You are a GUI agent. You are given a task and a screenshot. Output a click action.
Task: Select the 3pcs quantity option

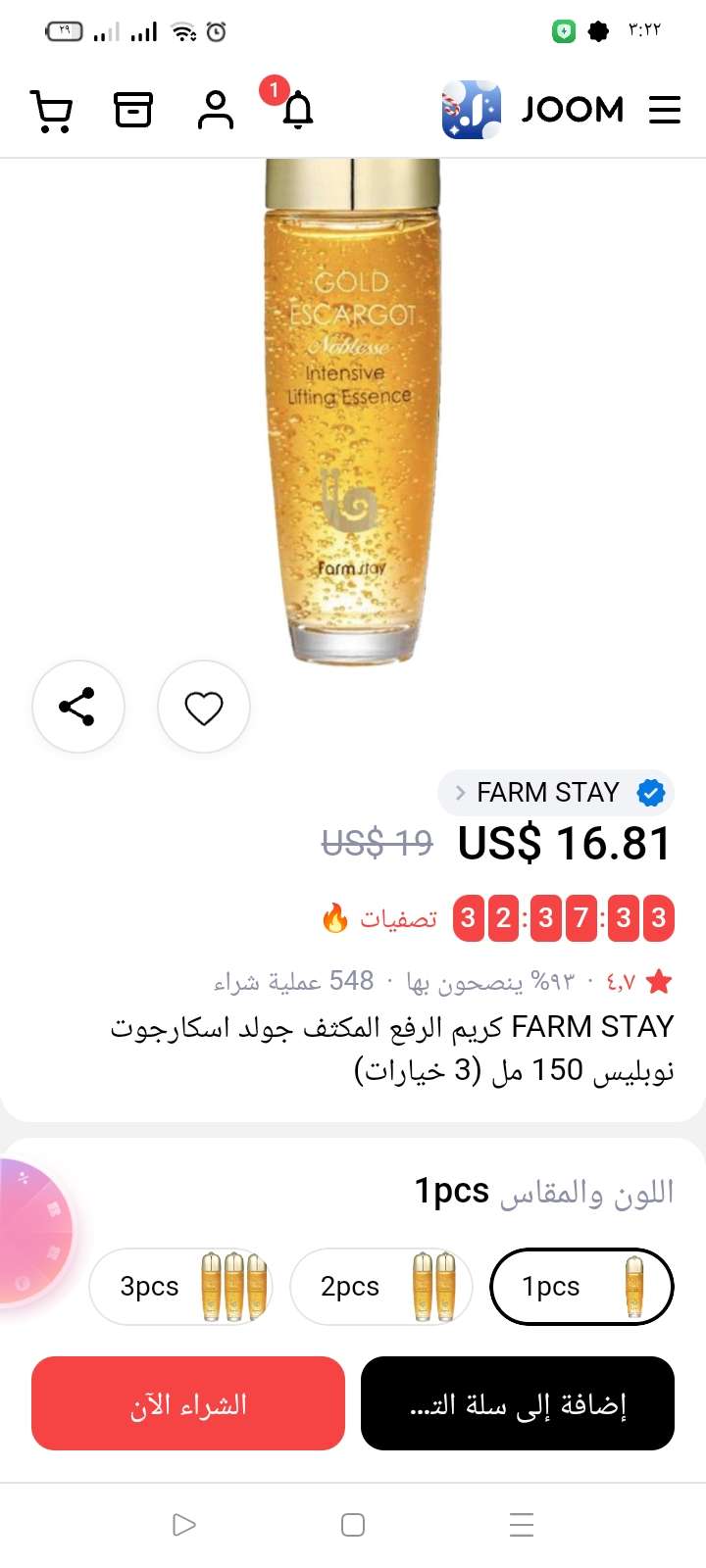(181, 1287)
